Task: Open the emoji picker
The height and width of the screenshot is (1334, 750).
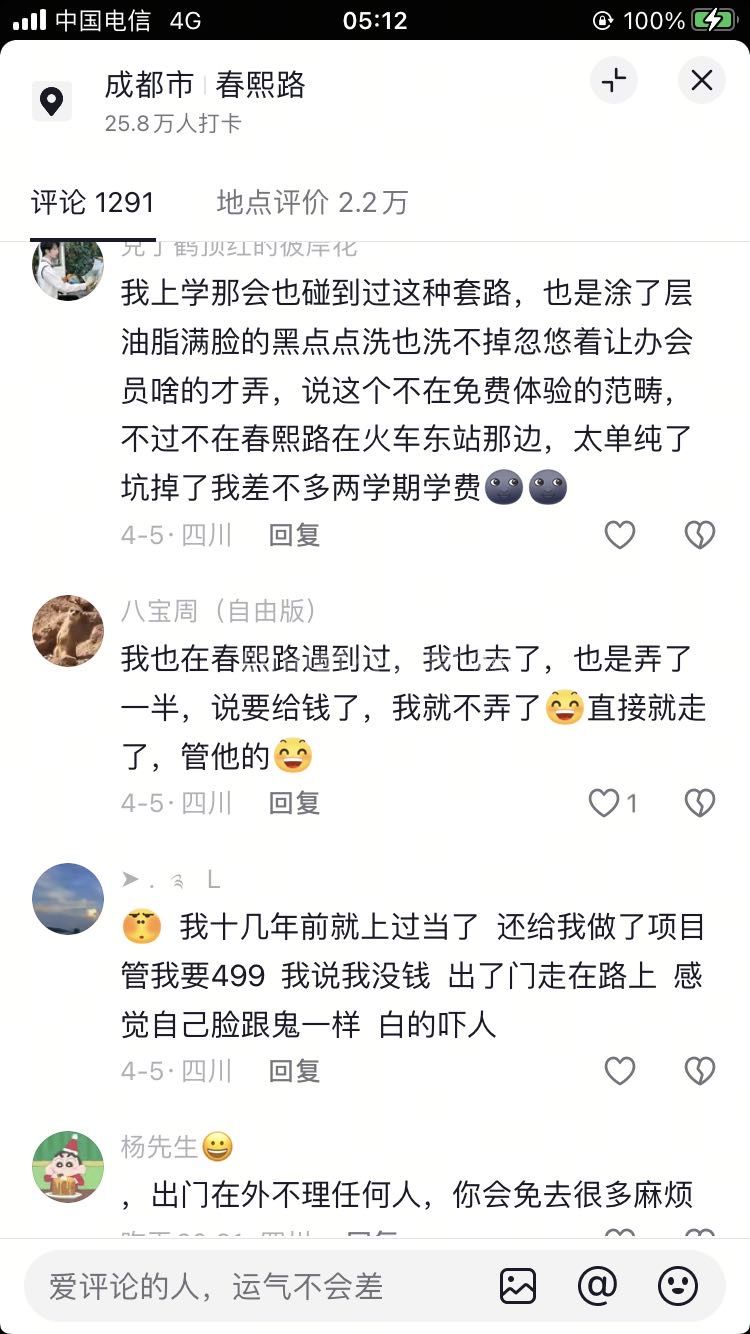Action: (678, 1286)
